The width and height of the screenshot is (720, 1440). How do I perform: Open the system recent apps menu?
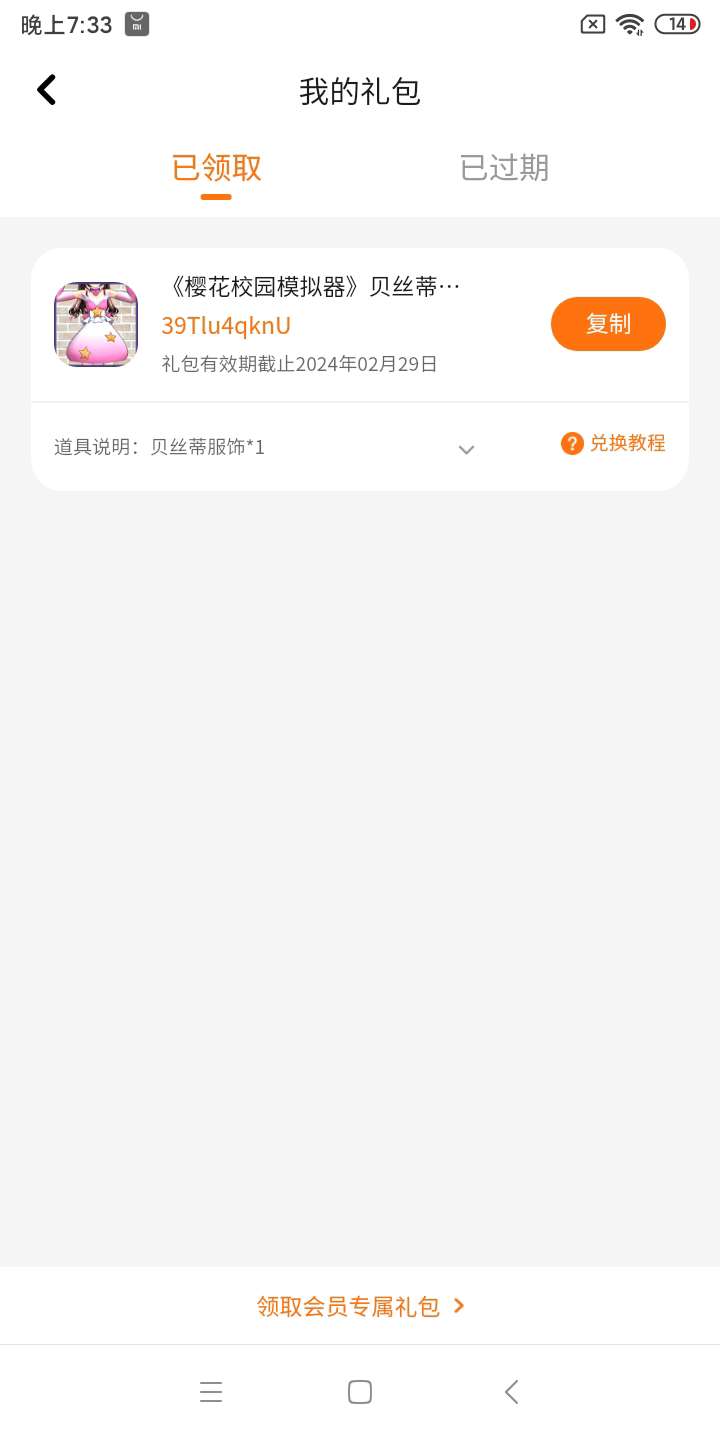pos(211,1392)
